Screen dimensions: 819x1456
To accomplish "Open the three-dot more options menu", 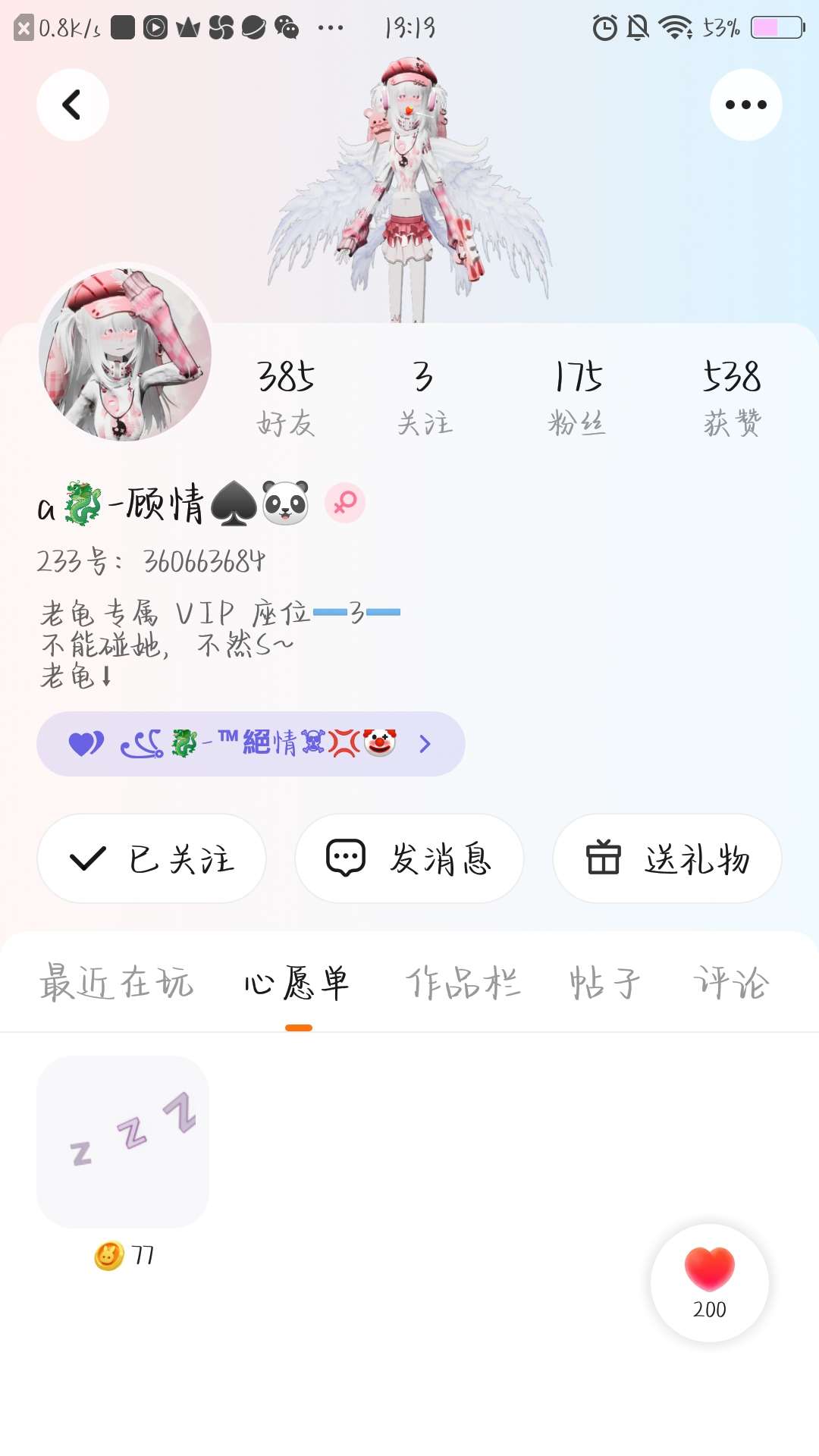I will (745, 105).
